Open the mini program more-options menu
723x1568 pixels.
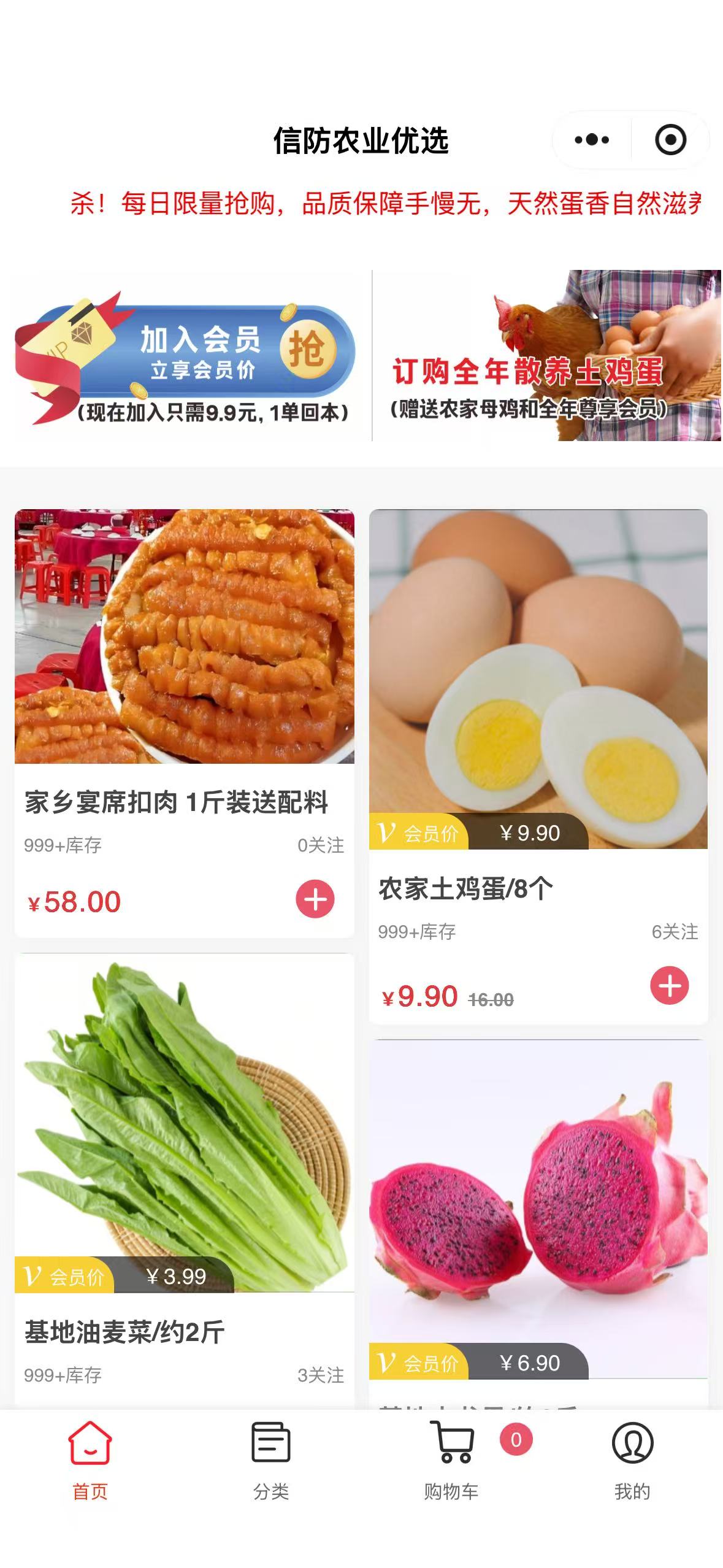coord(592,140)
